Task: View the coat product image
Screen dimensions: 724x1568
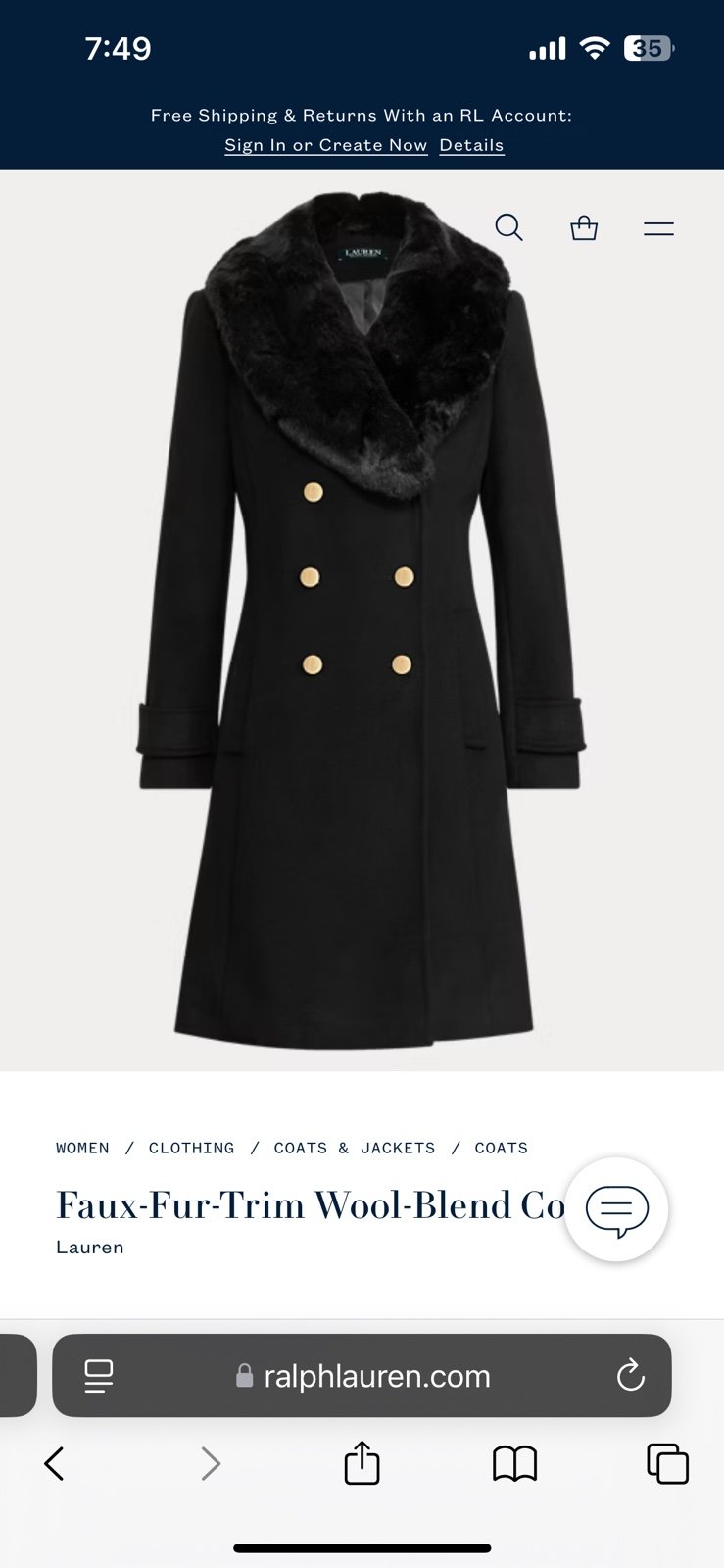Action: click(x=362, y=619)
